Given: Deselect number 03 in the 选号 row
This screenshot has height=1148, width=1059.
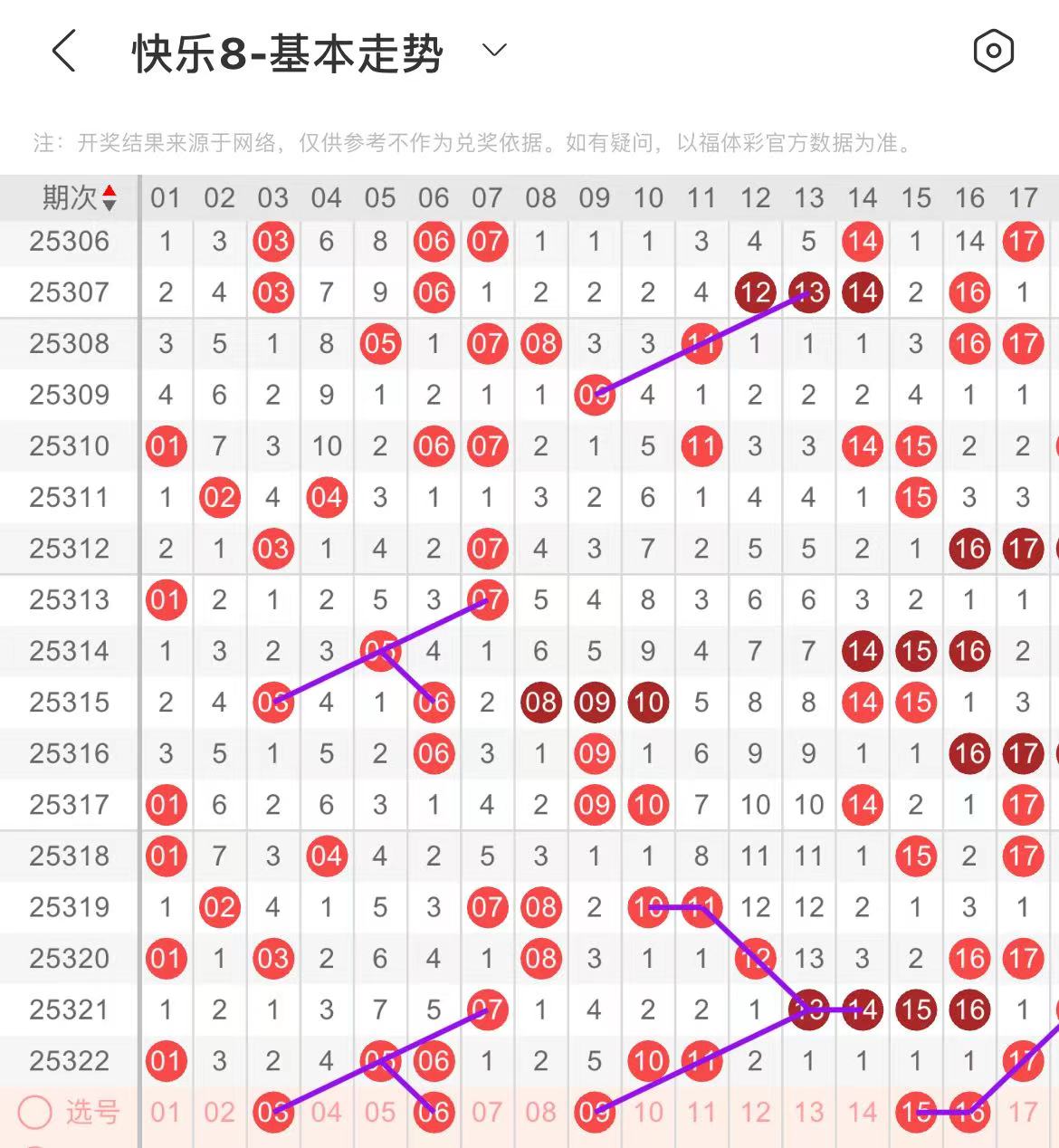Looking at the screenshot, I should click(x=272, y=1112).
